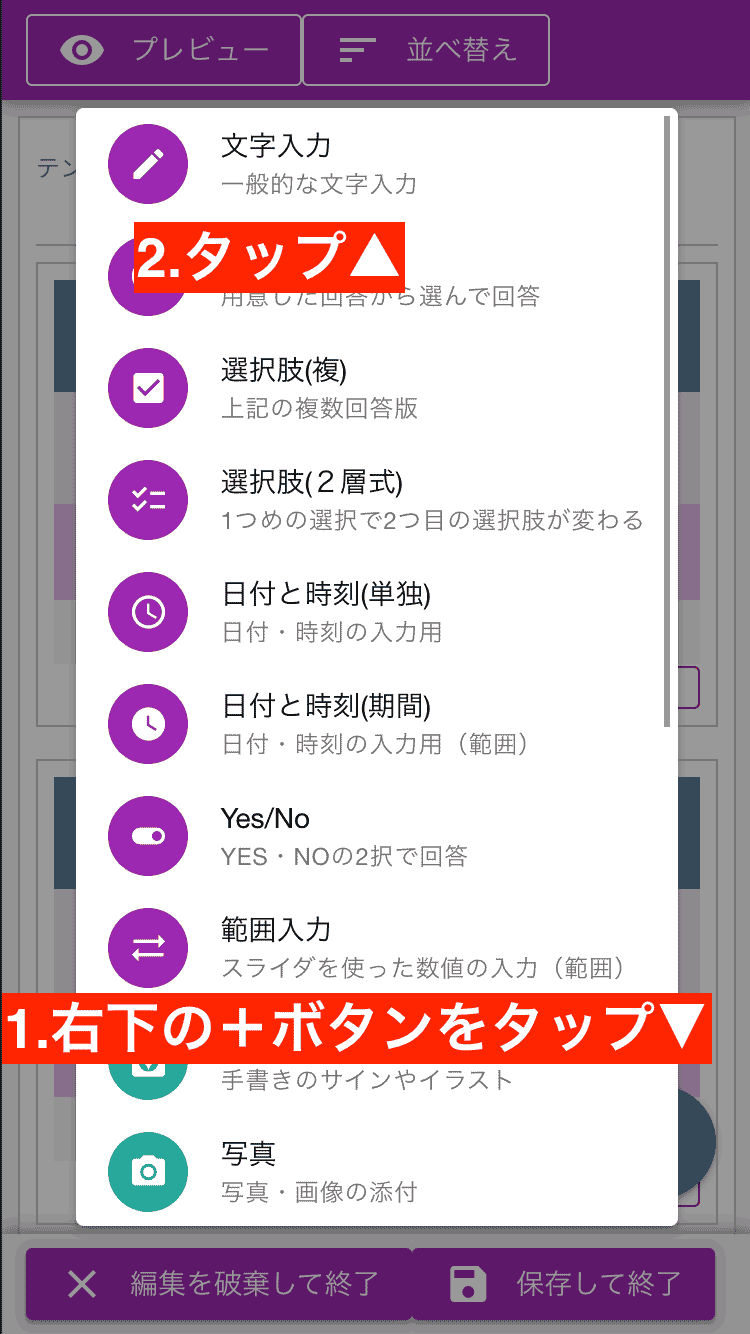Open the 並べ替え function
Screen dimensions: 750x1334
click(x=425, y=51)
